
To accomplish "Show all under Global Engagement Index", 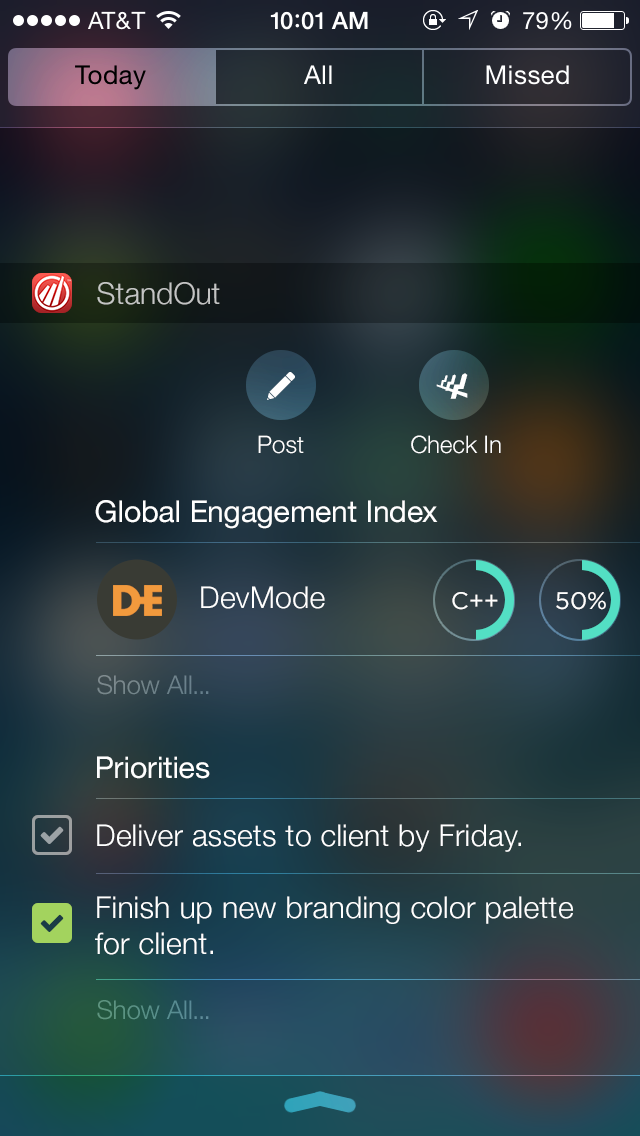I will coord(153,686).
